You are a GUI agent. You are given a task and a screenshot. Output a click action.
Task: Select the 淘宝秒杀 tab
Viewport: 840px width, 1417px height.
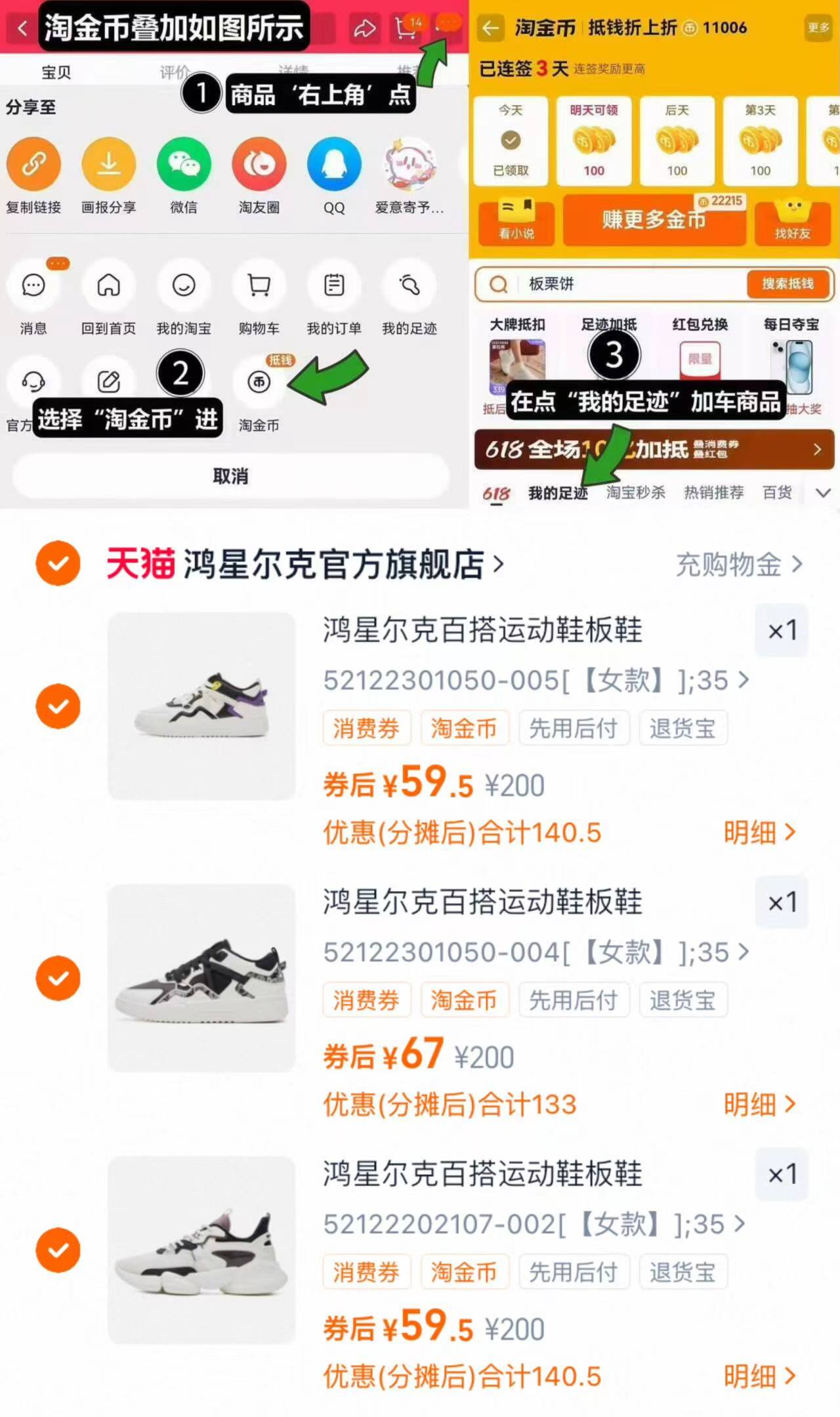635,492
